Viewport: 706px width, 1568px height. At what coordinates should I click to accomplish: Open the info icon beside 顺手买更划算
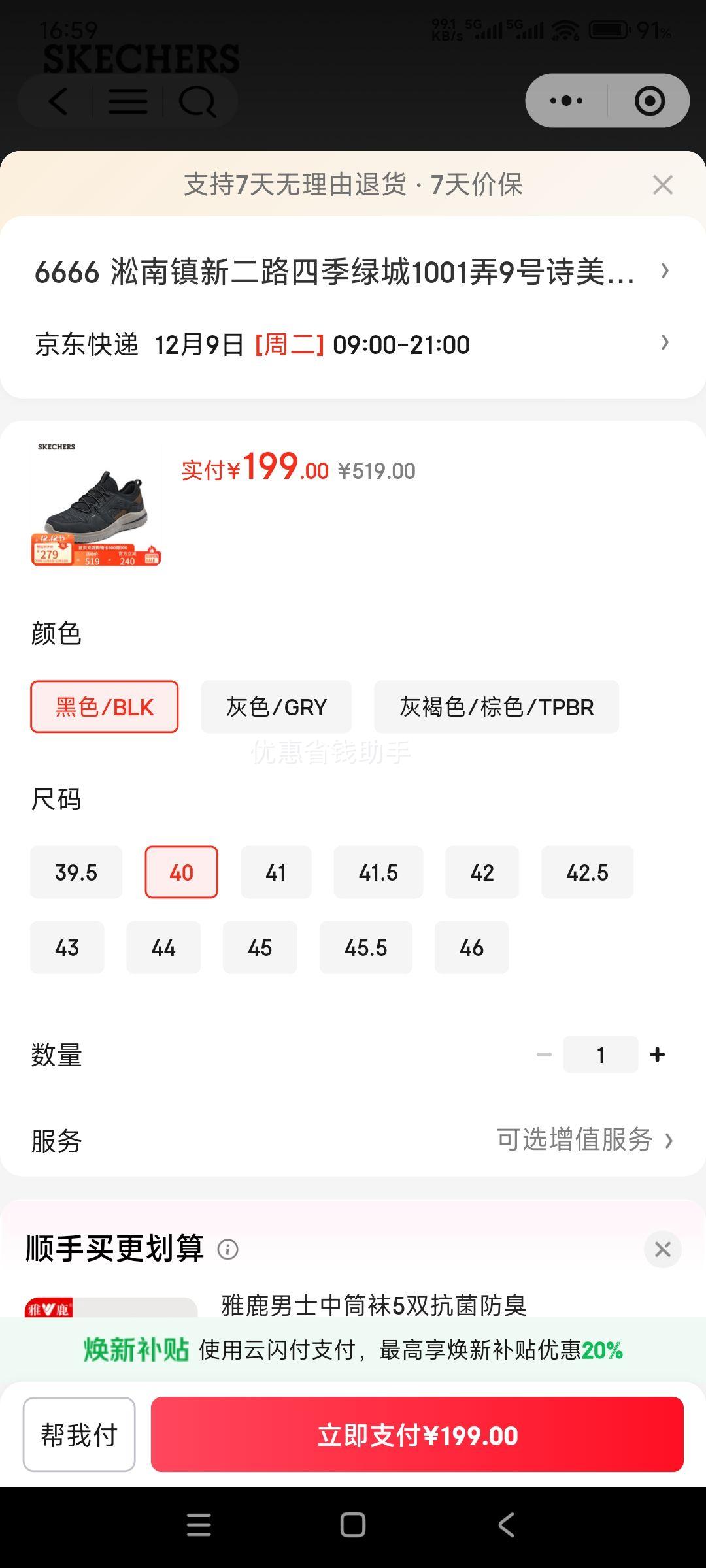227,1249
